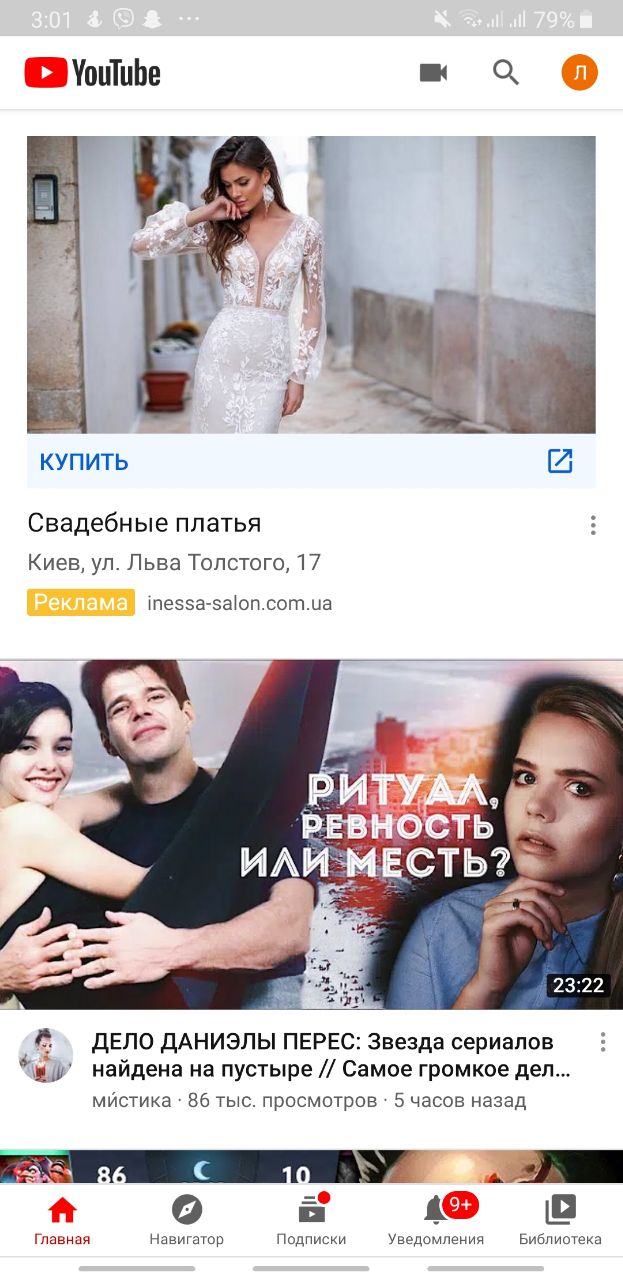Image resolution: width=623 pixels, height=1280 pixels.
Task: Open options menu for ДЕЛО ДАНИЭЛЫ ПЕРЕС video
Action: pos(602,1042)
